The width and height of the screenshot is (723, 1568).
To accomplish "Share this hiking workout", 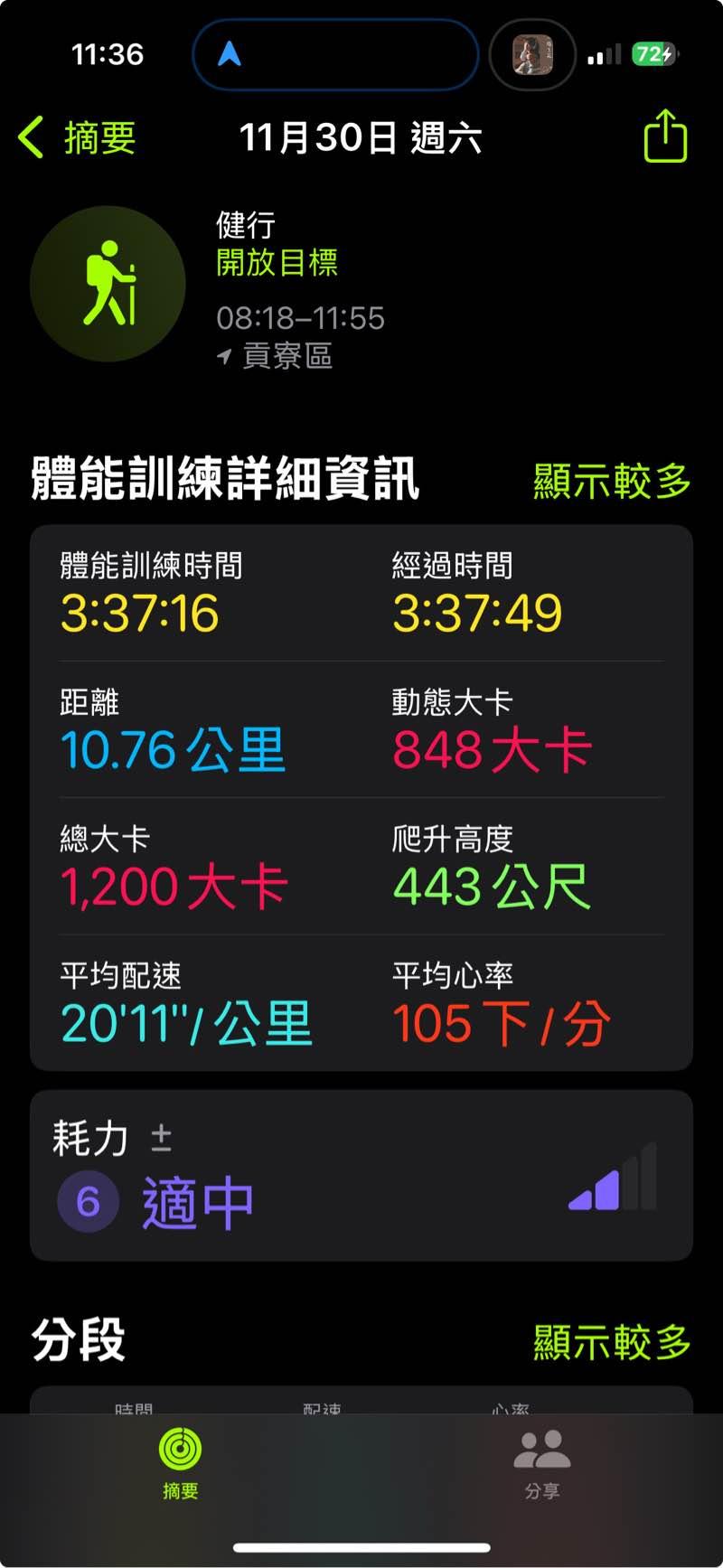I will click(x=665, y=136).
